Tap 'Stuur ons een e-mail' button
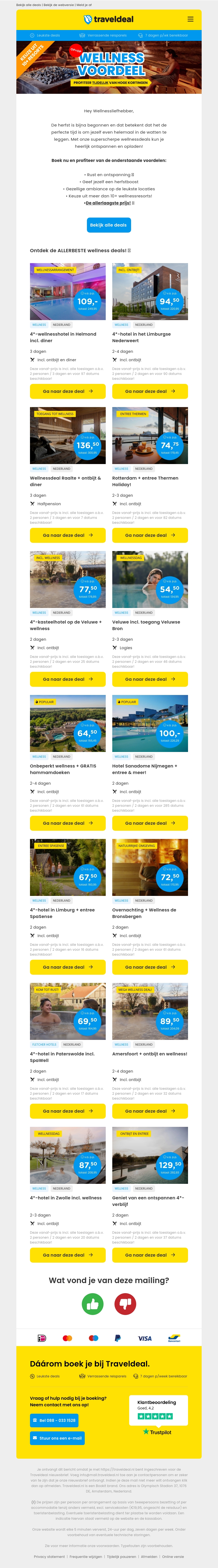 [57, 1438]
